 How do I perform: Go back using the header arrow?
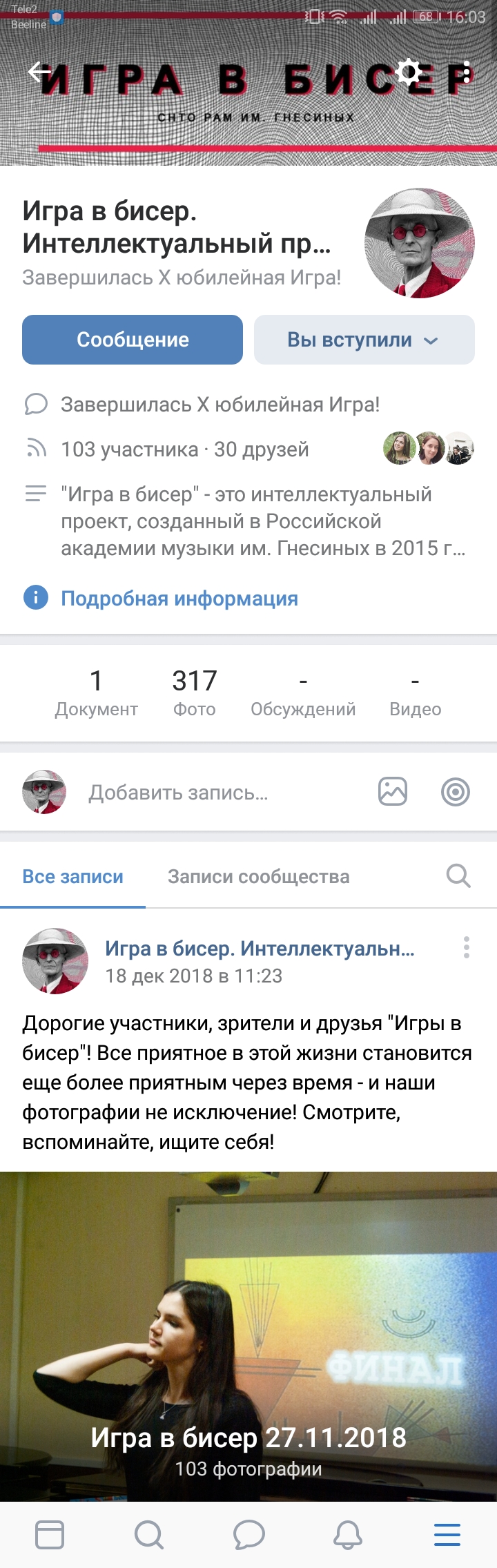[x=39, y=71]
